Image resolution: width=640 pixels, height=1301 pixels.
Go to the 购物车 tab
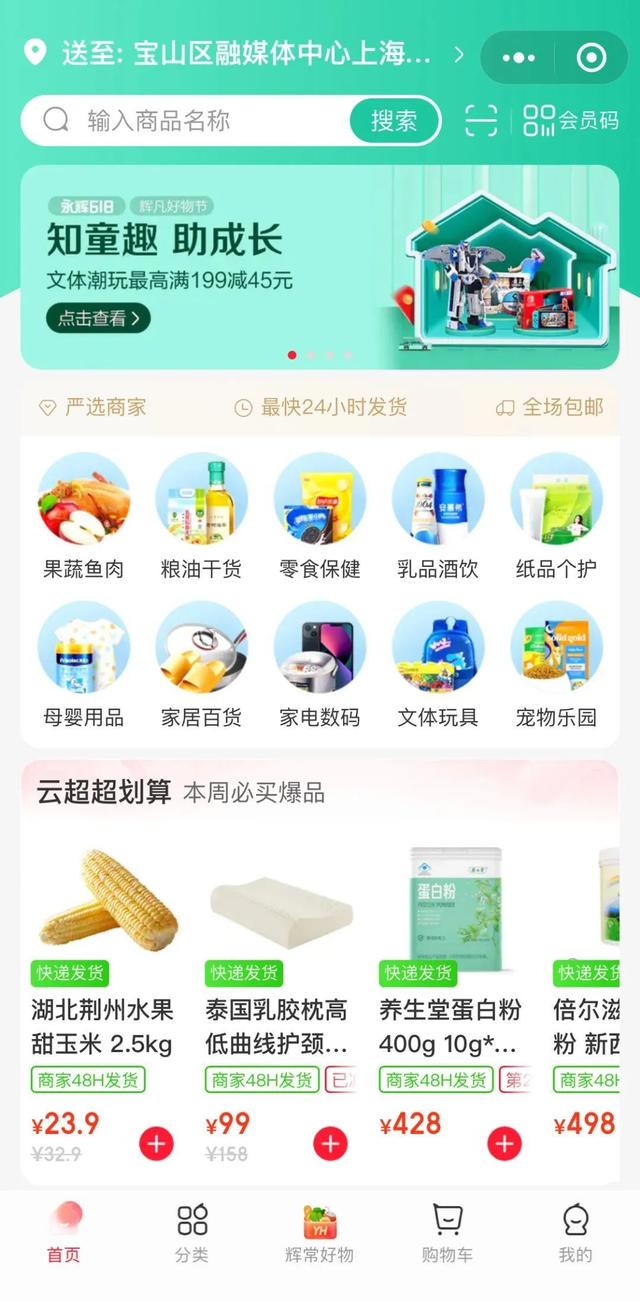(x=447, y=1233)
